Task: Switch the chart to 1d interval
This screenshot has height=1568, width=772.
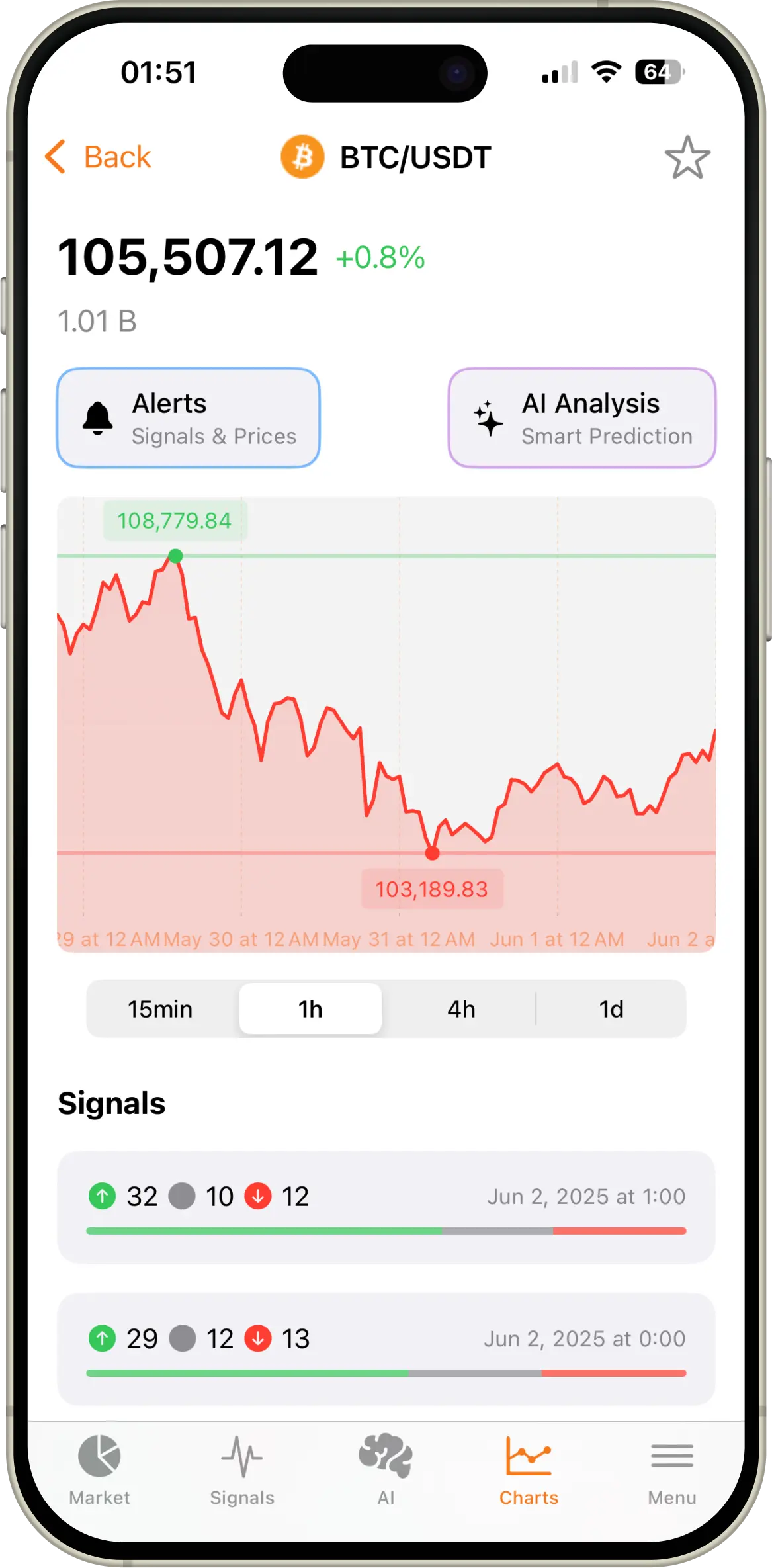Action: pyautogui.click(x=611, y=1009)
